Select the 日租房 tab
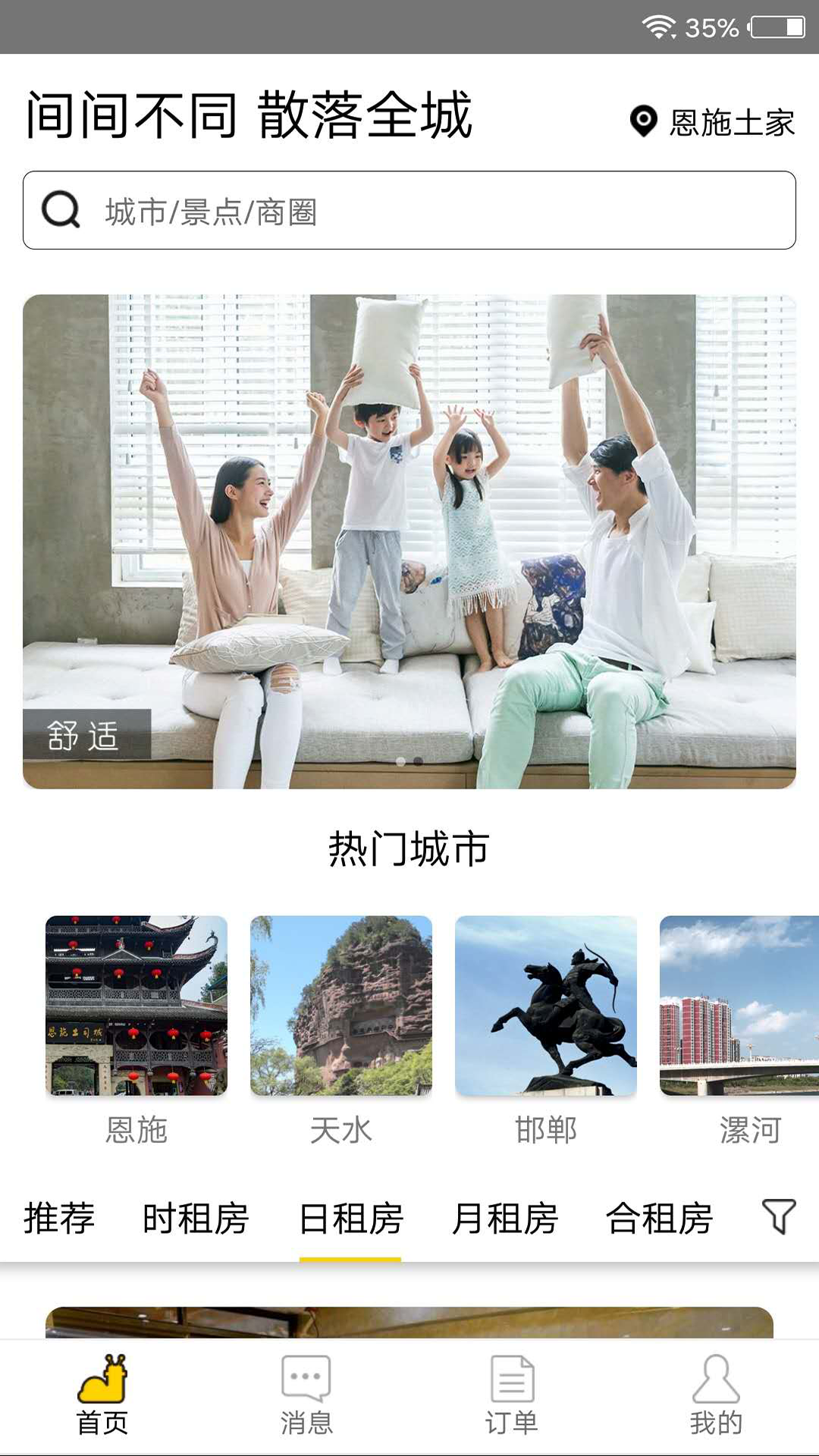 coord(350,1219)
